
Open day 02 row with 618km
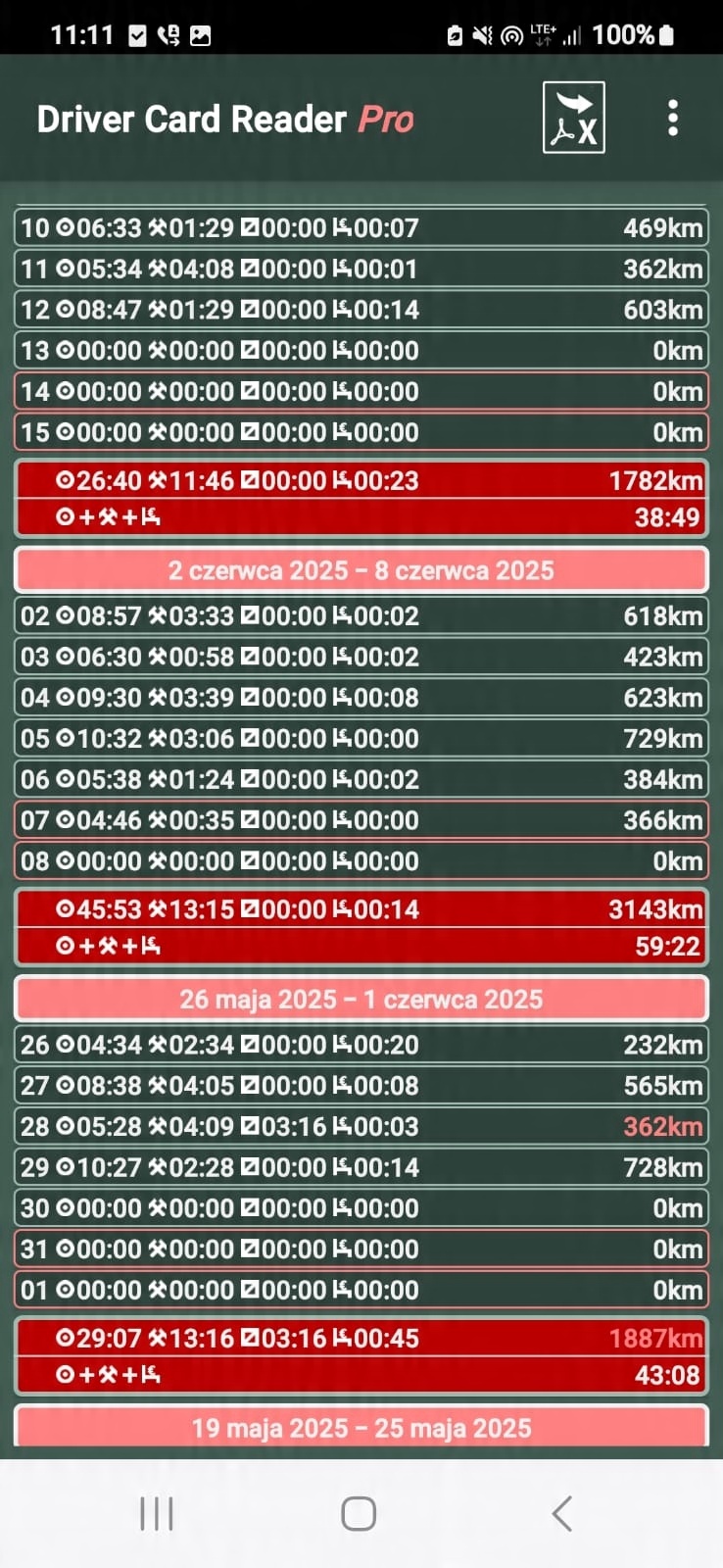pos(361,616)
